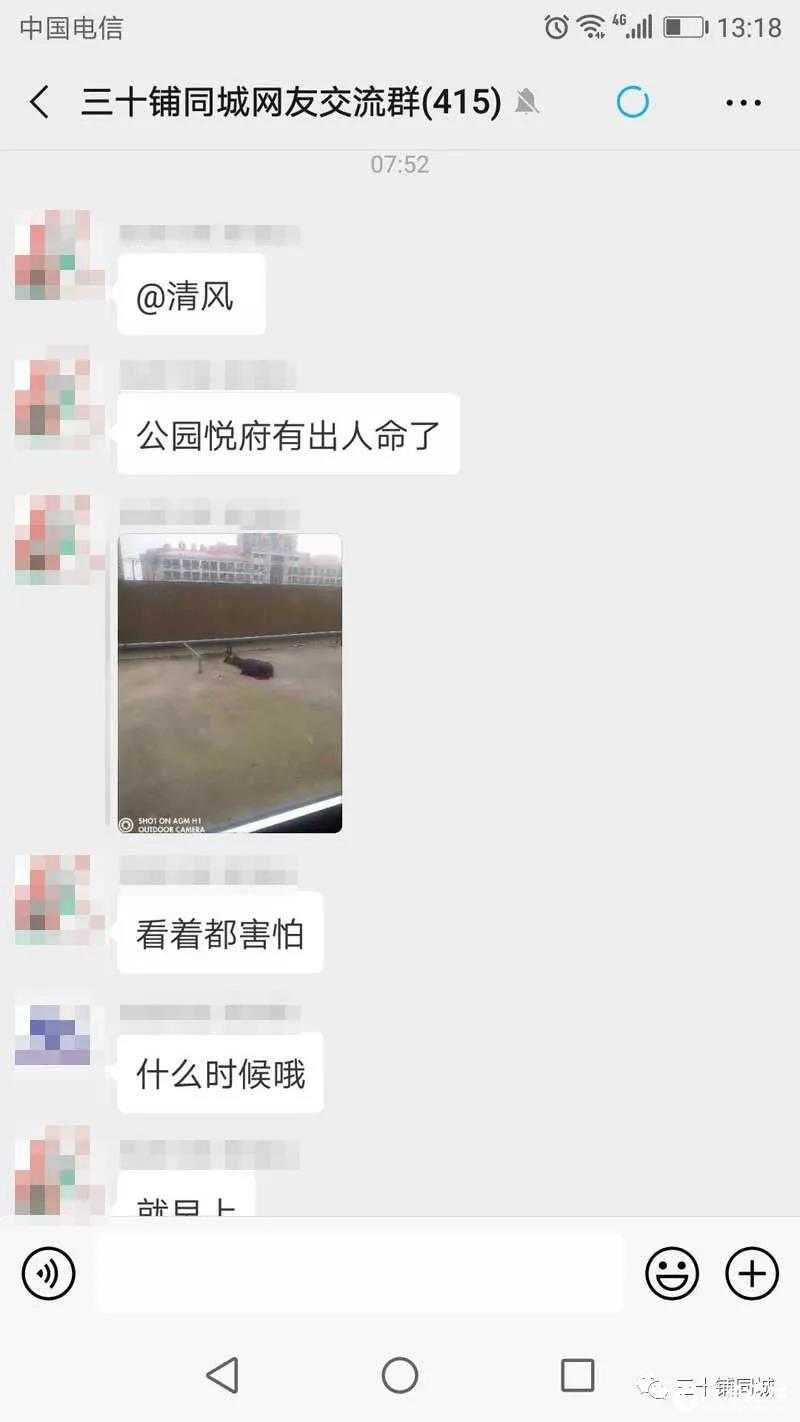Open the voice input icon in message bar
The width and height of the screenshot is (800, 1422).
[48, 1273]
